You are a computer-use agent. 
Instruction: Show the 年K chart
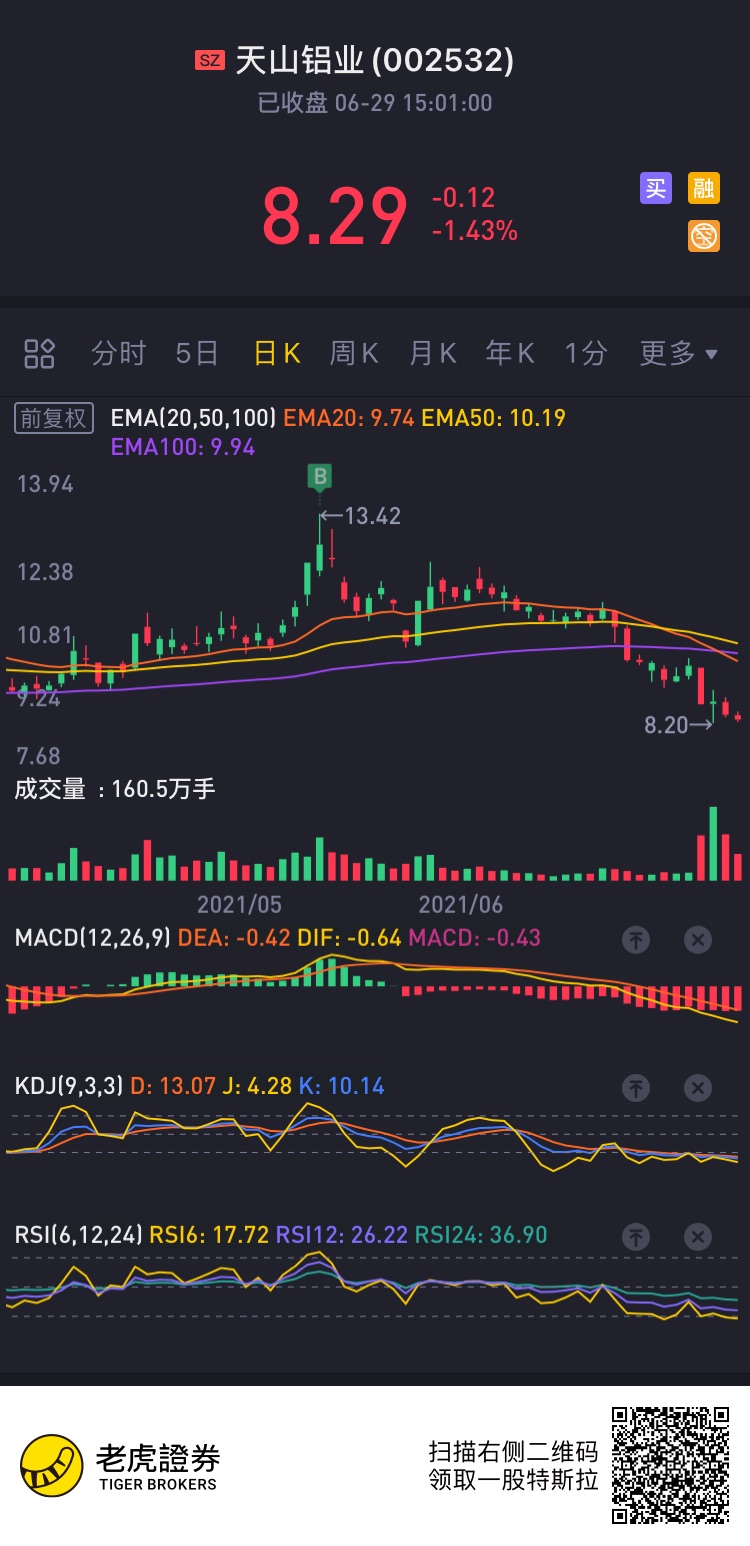[510, 353]
